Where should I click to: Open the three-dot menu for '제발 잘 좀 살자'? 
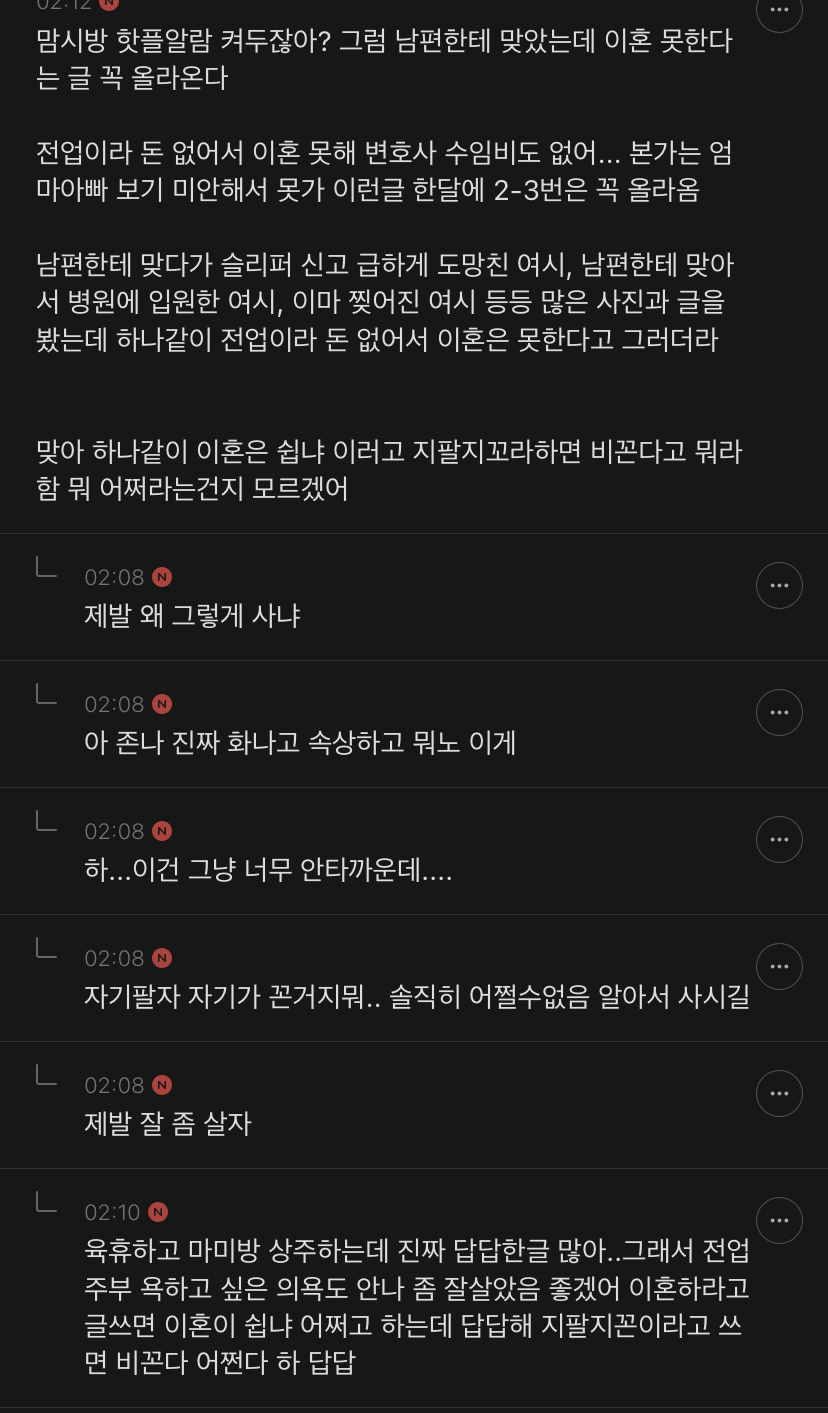[779, 1094]
